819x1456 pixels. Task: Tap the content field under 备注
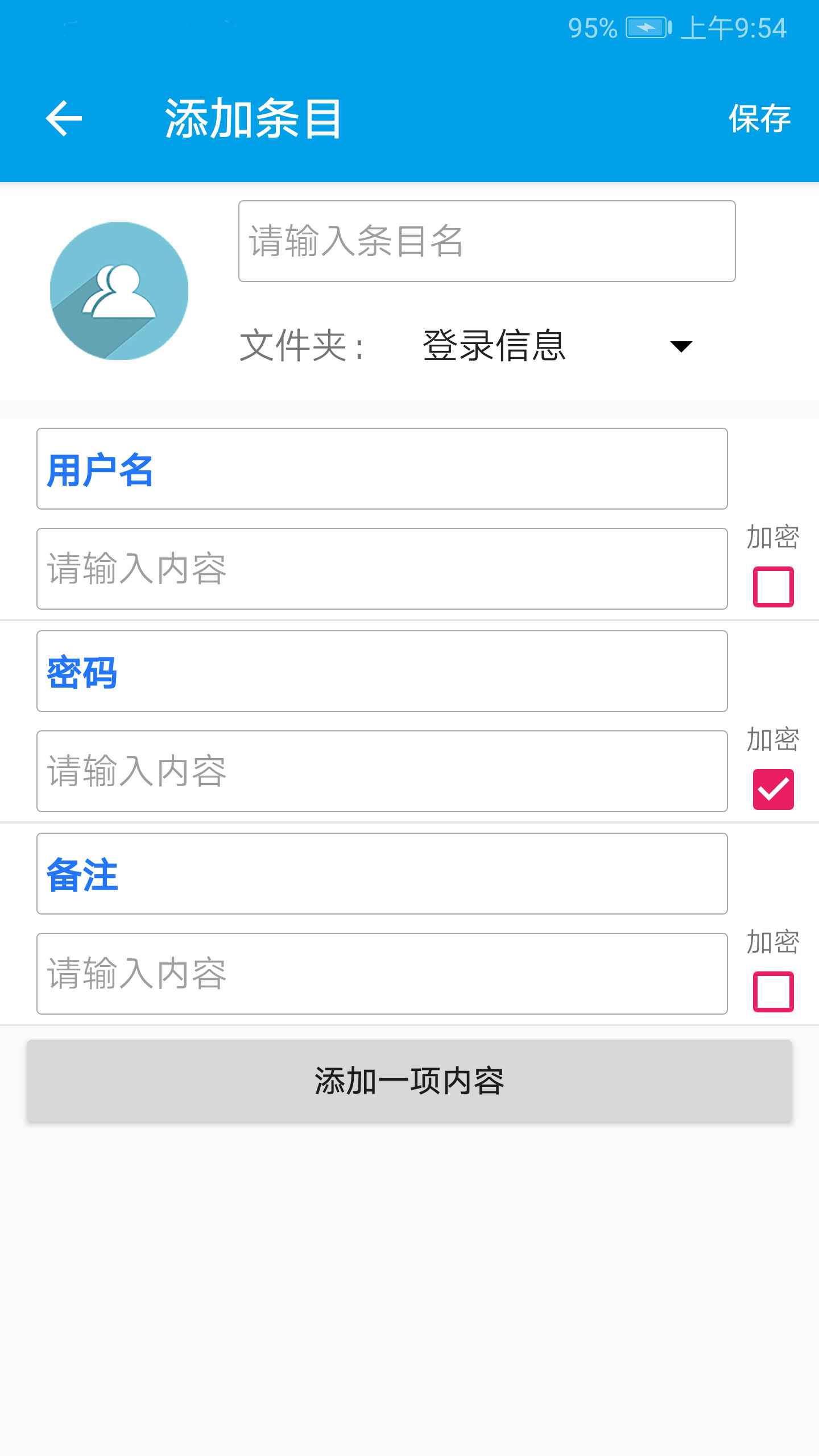[x=382, y=974]
